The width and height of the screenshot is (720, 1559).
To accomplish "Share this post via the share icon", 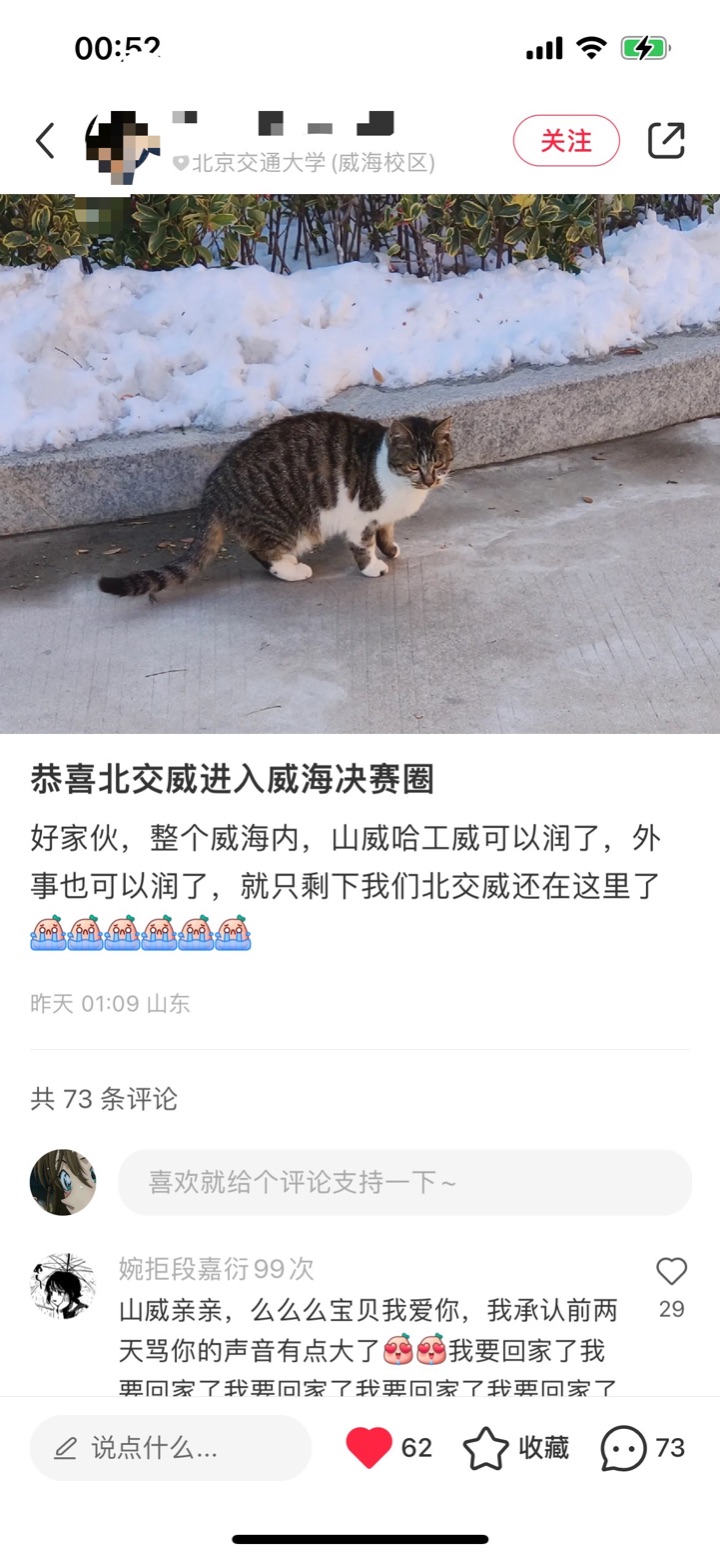I will click(666, 141).
